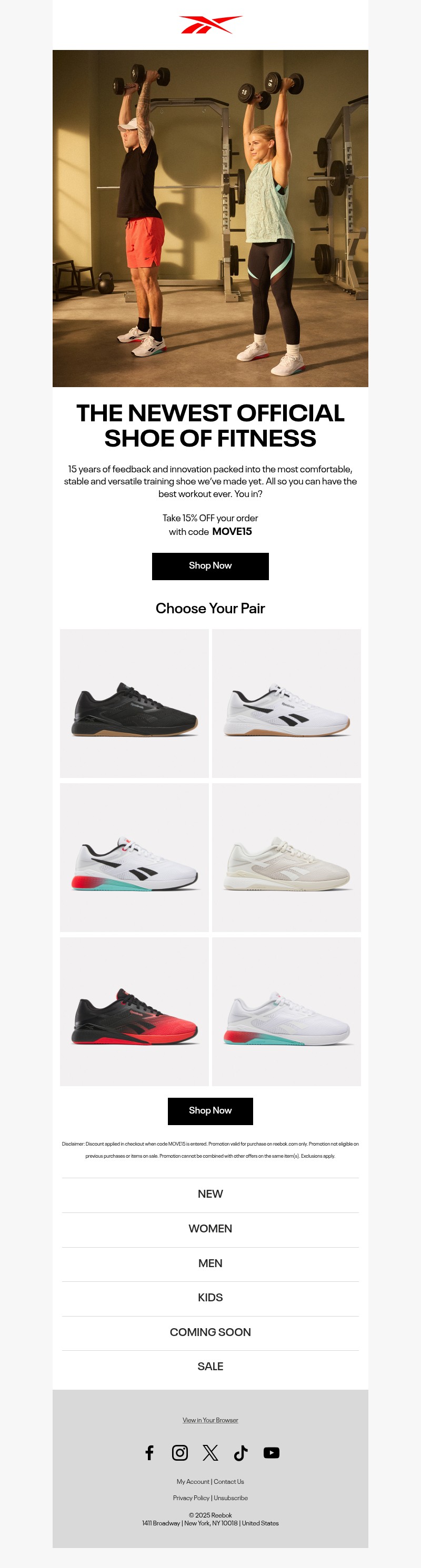The image size is (421, 1568).
Task: Browse the KIDS category
Action: point(210,1297)
